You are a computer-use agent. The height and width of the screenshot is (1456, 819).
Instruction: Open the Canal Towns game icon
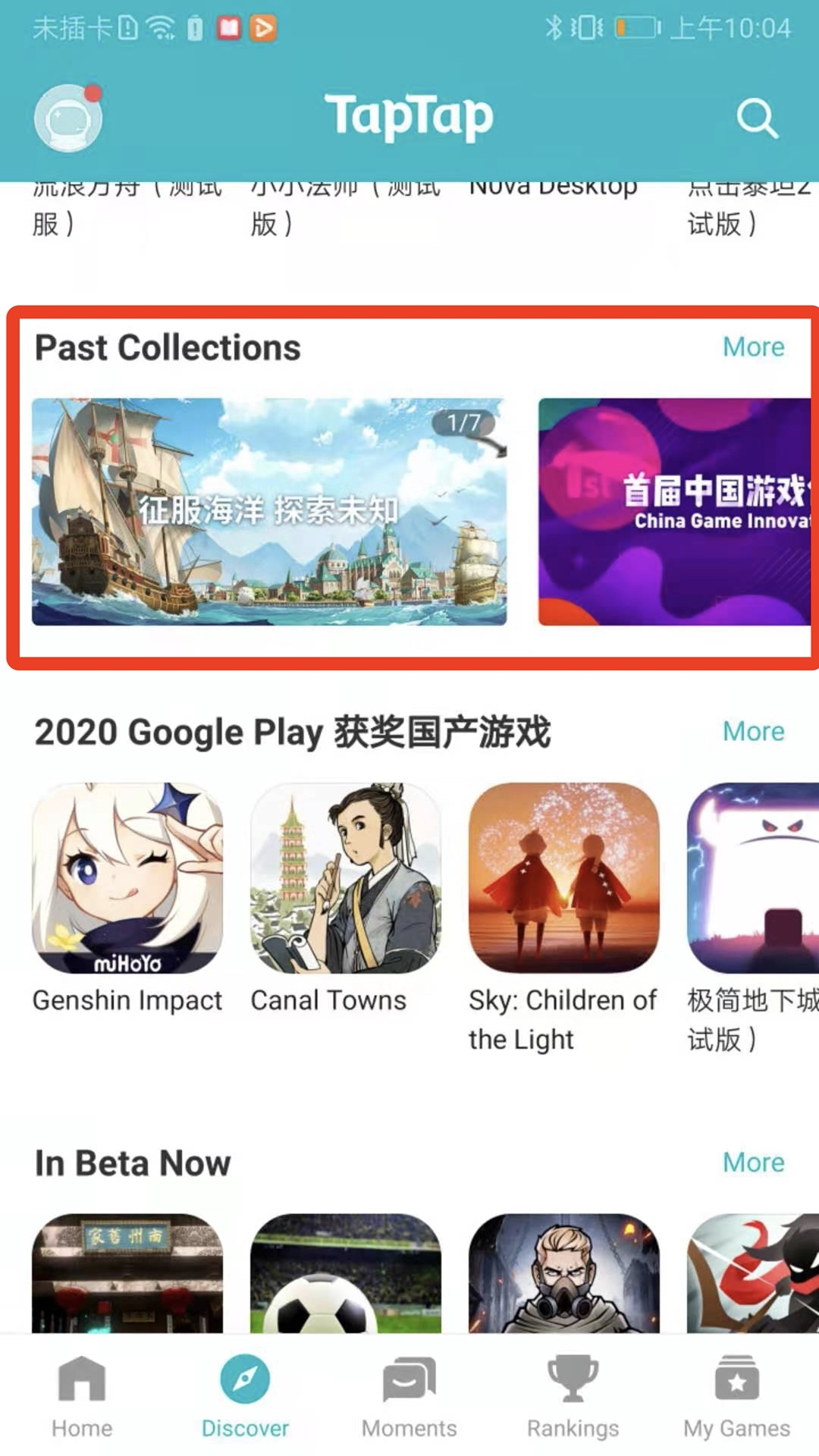(345, 876)
